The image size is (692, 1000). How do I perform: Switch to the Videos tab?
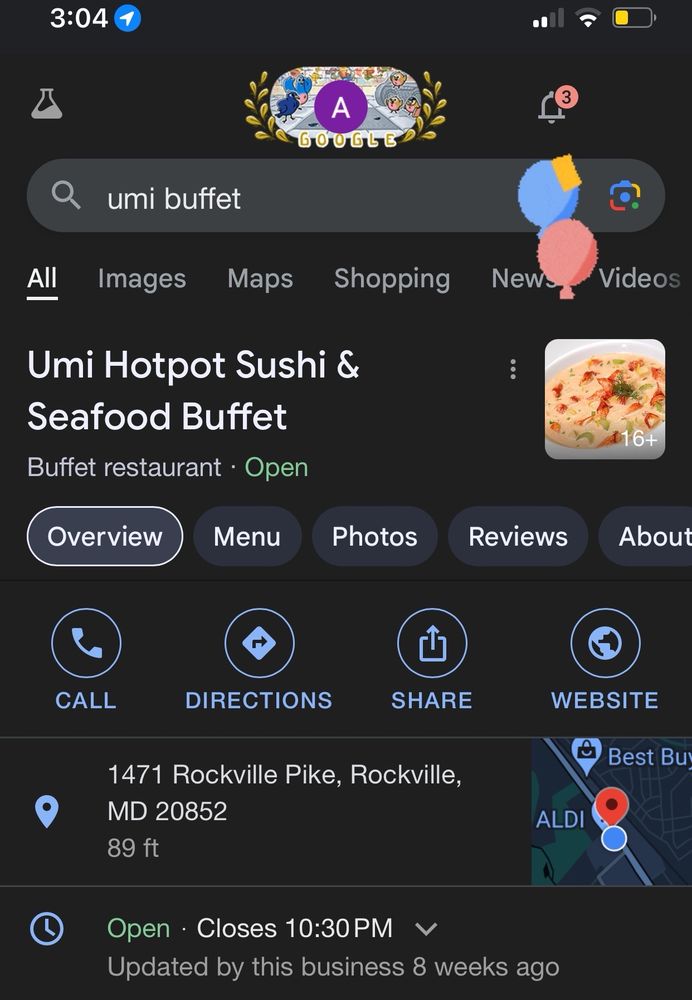(x=640, y=279)
